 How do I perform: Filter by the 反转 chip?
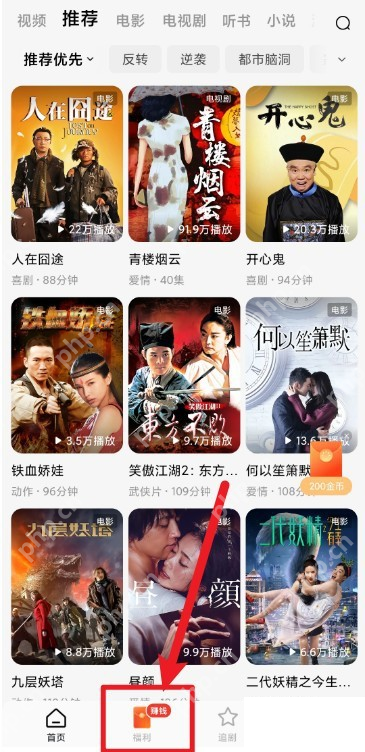pyautogui.click(x=135, y=59)
